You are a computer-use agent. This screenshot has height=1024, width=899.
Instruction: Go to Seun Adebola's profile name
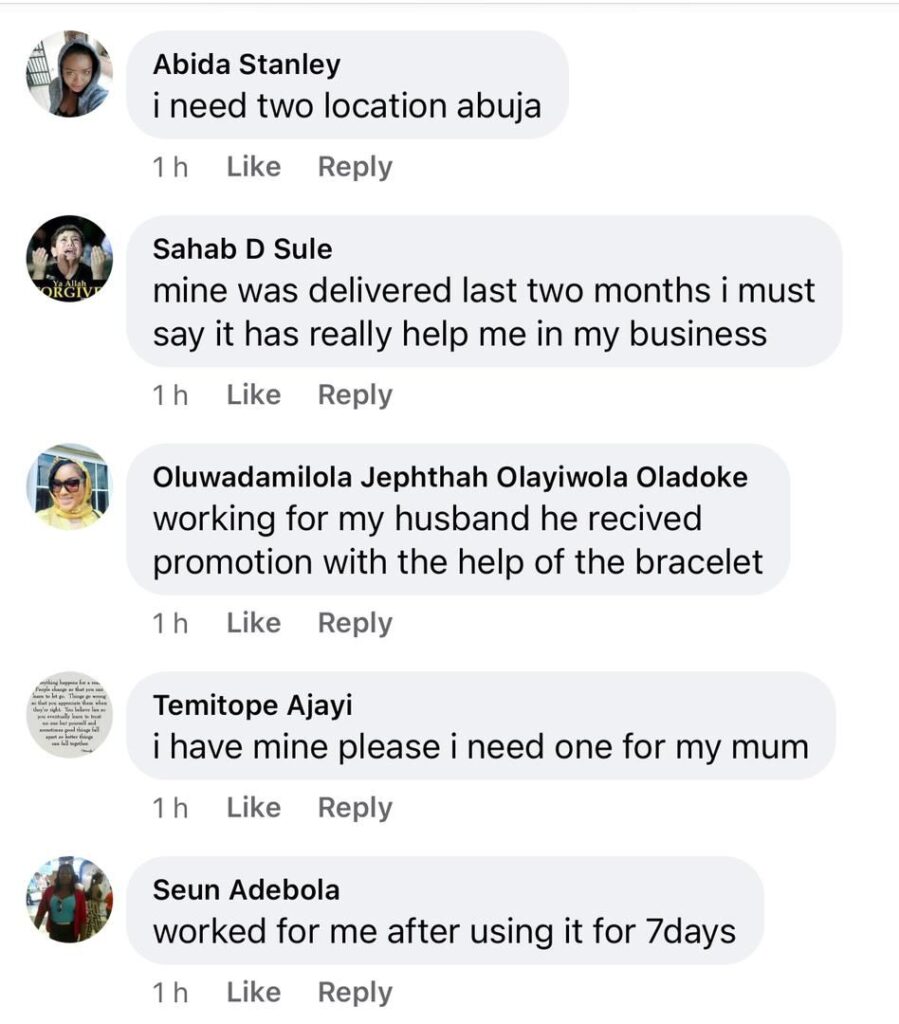[x=246, y=890]
